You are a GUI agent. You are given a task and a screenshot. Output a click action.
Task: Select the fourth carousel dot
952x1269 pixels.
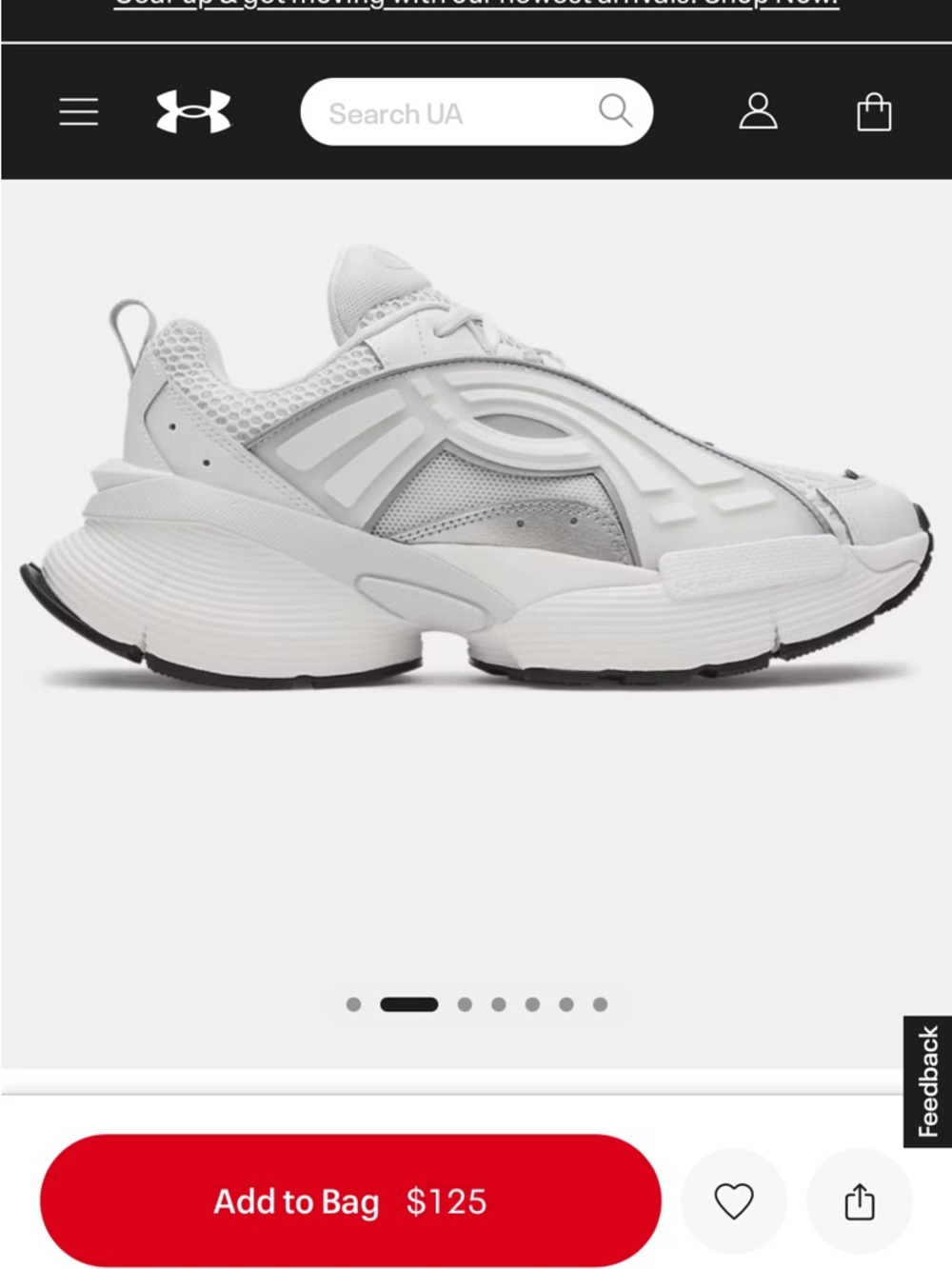coord(497,1003)
